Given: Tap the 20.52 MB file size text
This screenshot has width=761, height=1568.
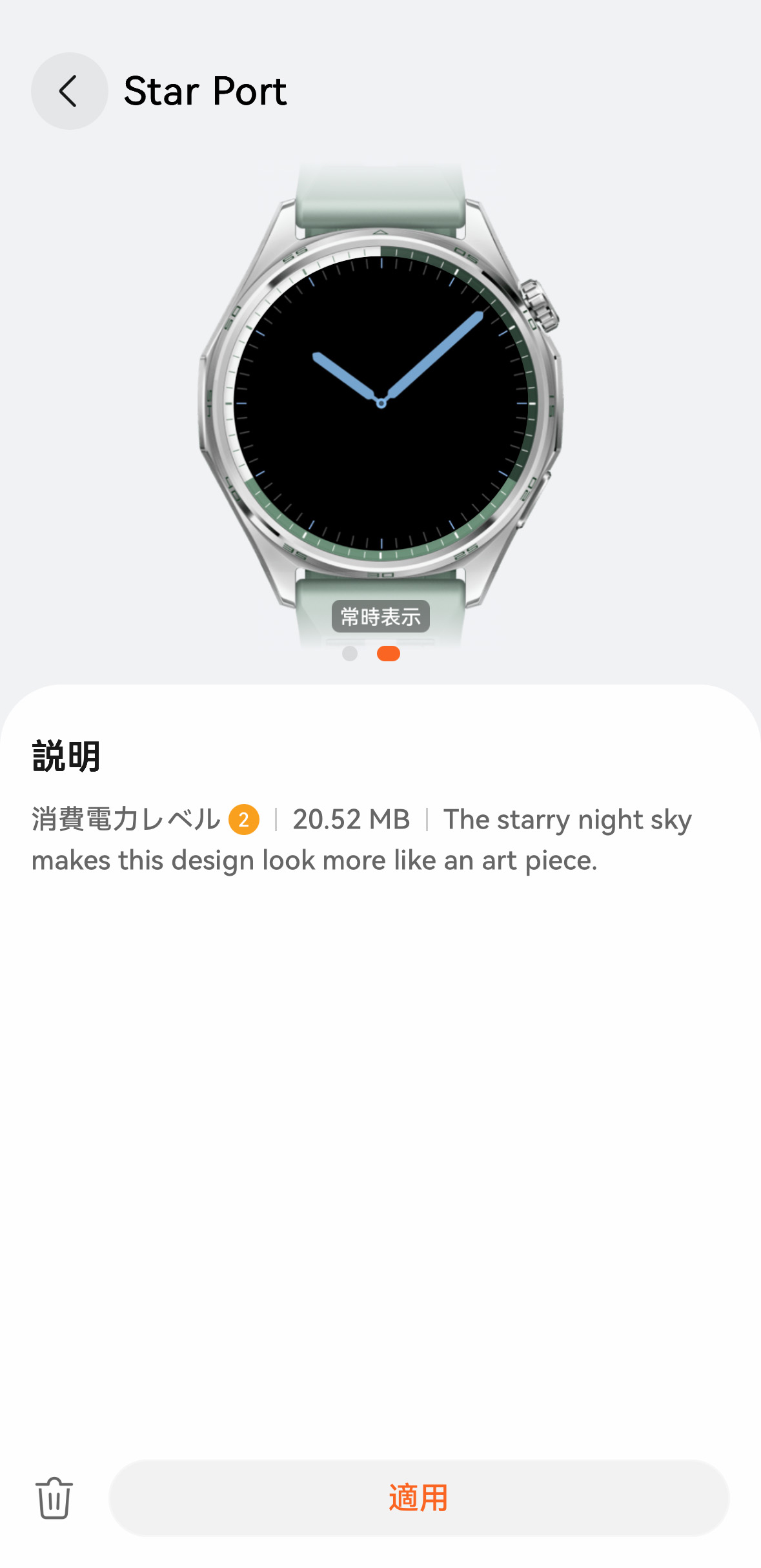Looking at the screenshot, I should click(352, 820).
